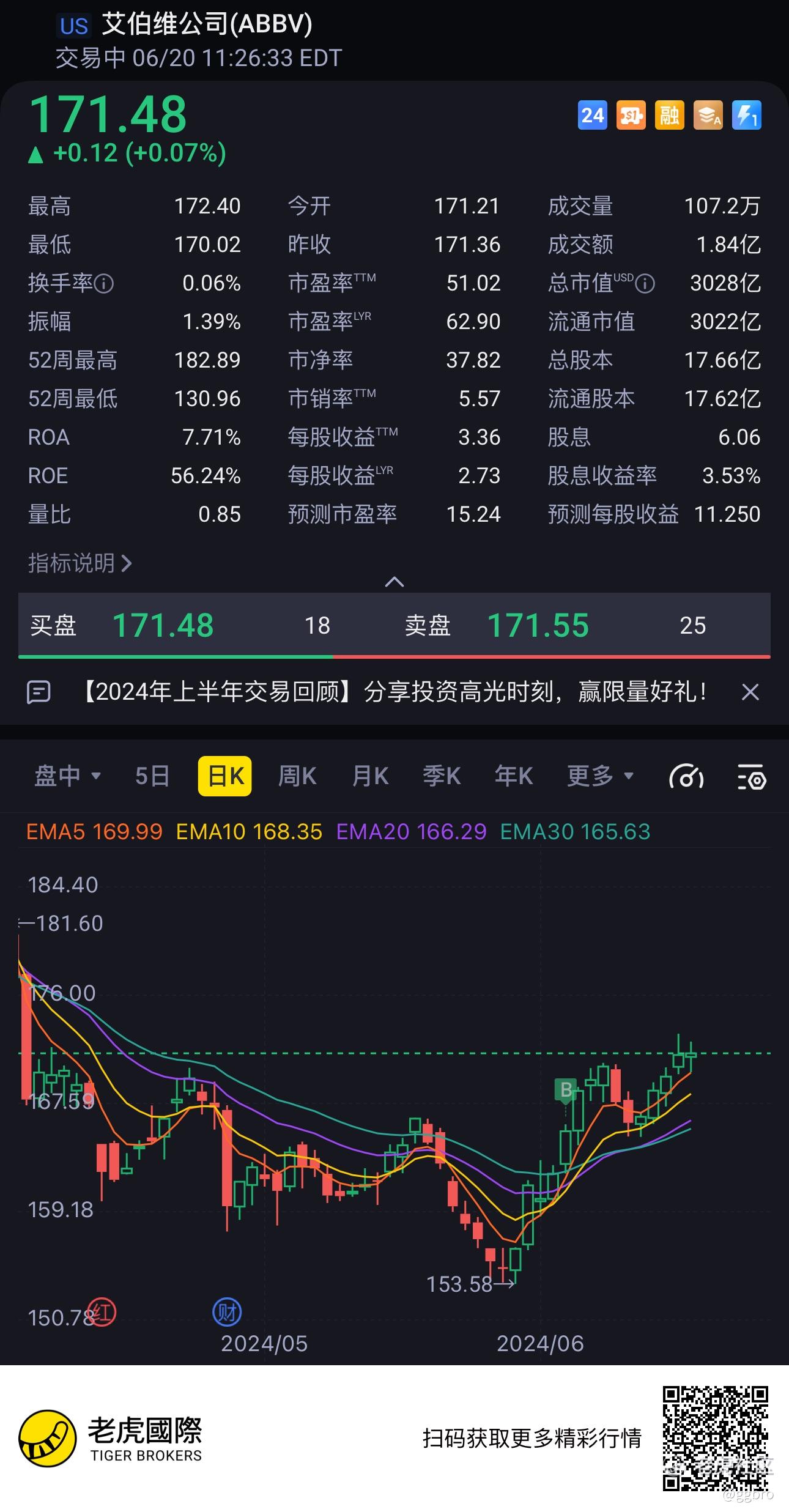Dismiss the 交易回顾 announcement banner
789x1512 pixels.
750,692
